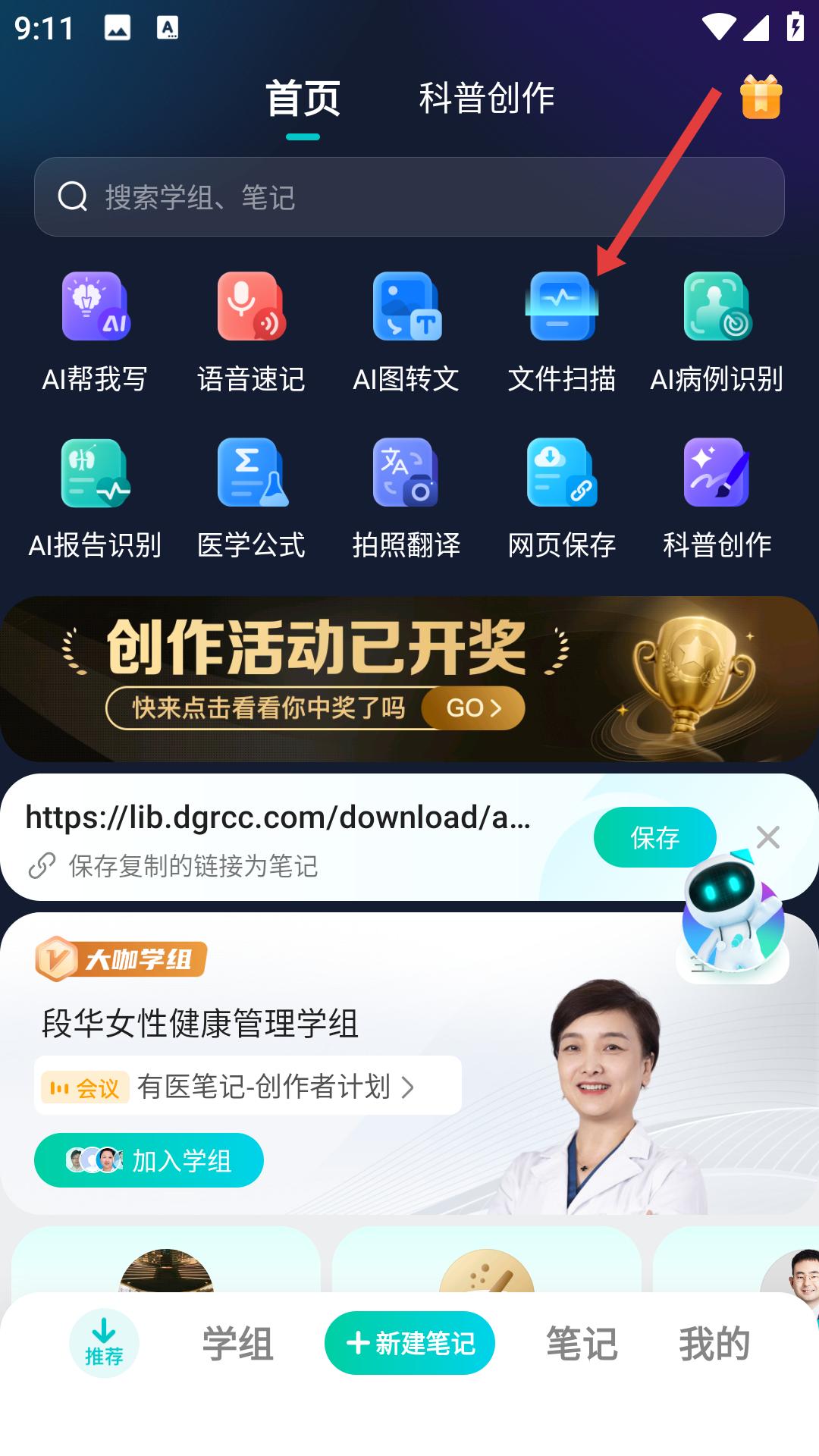
Task: Open 网页保存 tool
Action: click(562, 498)
